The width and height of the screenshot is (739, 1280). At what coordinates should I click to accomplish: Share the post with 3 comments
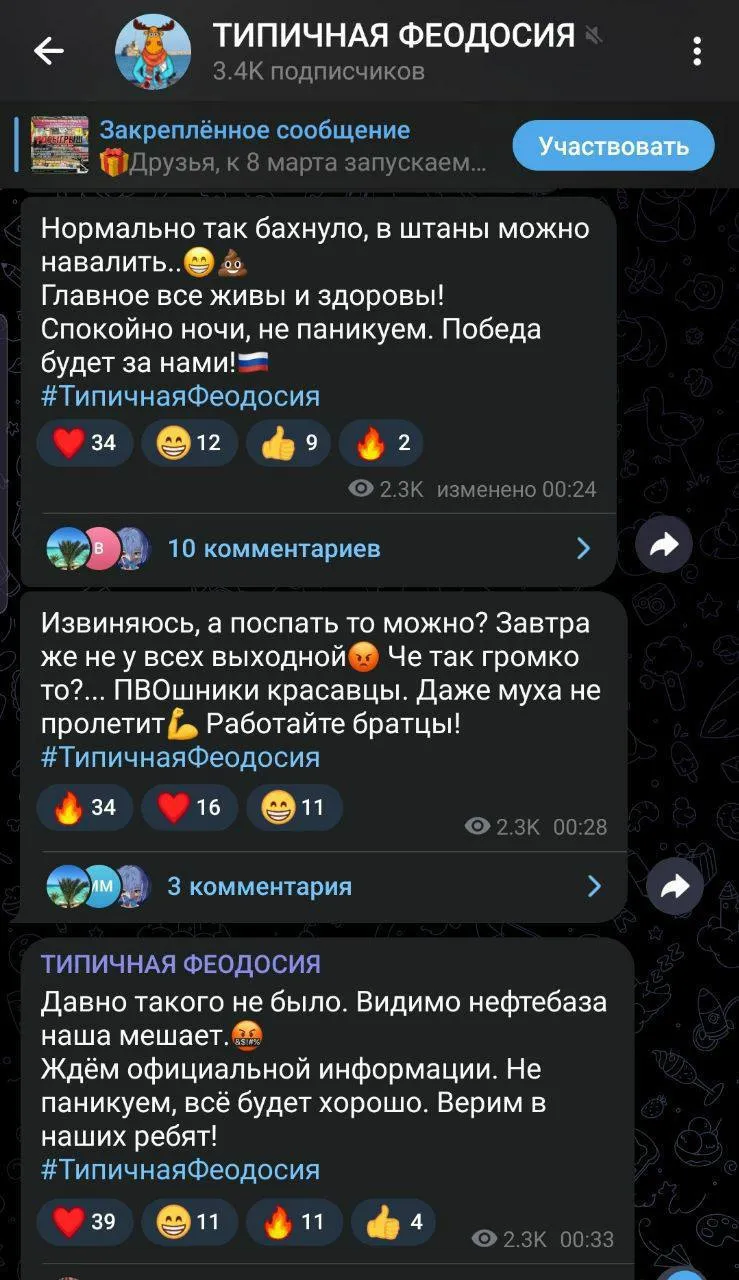[x=675, y=885]
